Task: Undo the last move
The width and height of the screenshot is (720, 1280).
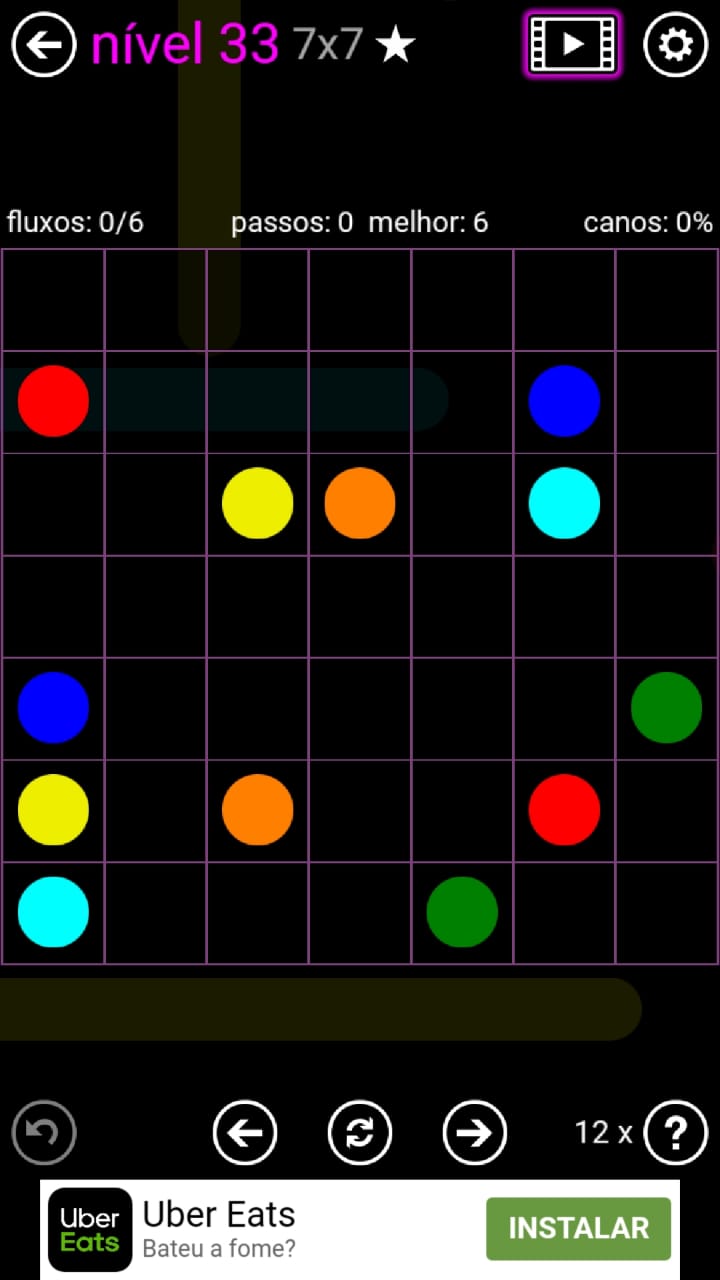Action: tap(44, 1132)
